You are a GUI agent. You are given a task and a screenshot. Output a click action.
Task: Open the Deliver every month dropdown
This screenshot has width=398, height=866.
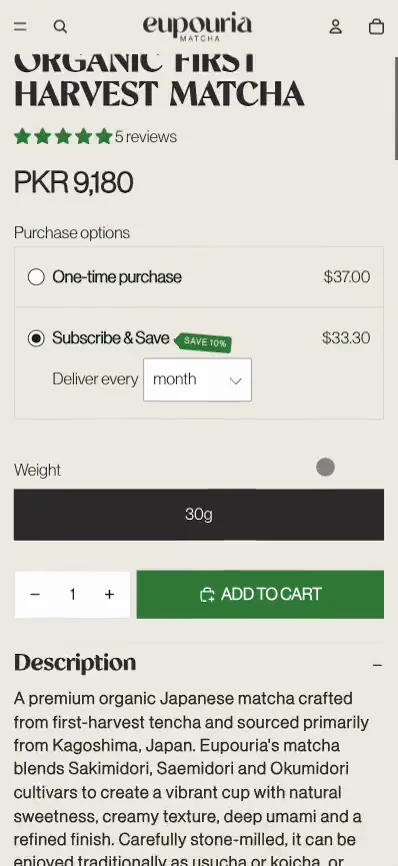coord(198,379)
